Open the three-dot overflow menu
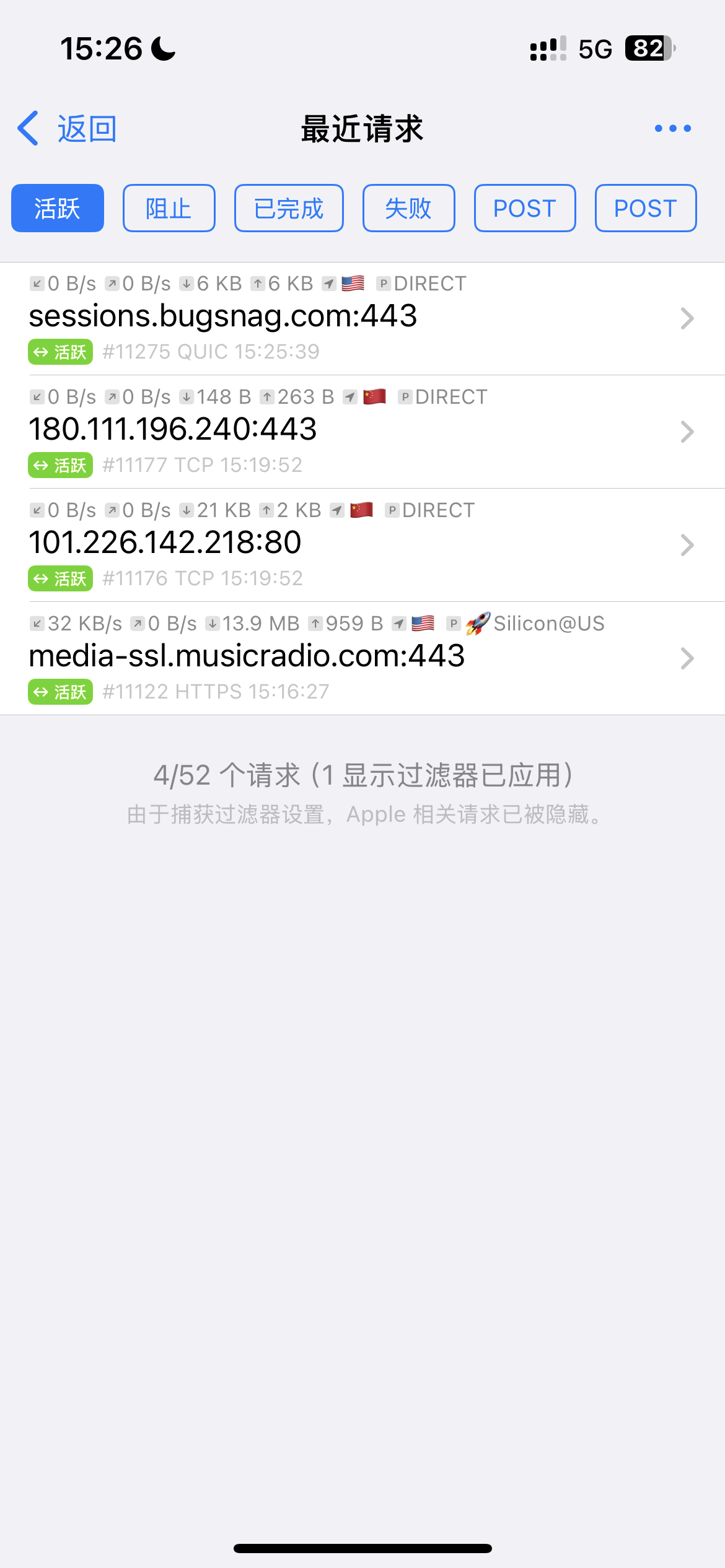The image size is (725, 1568). point(672,129)
